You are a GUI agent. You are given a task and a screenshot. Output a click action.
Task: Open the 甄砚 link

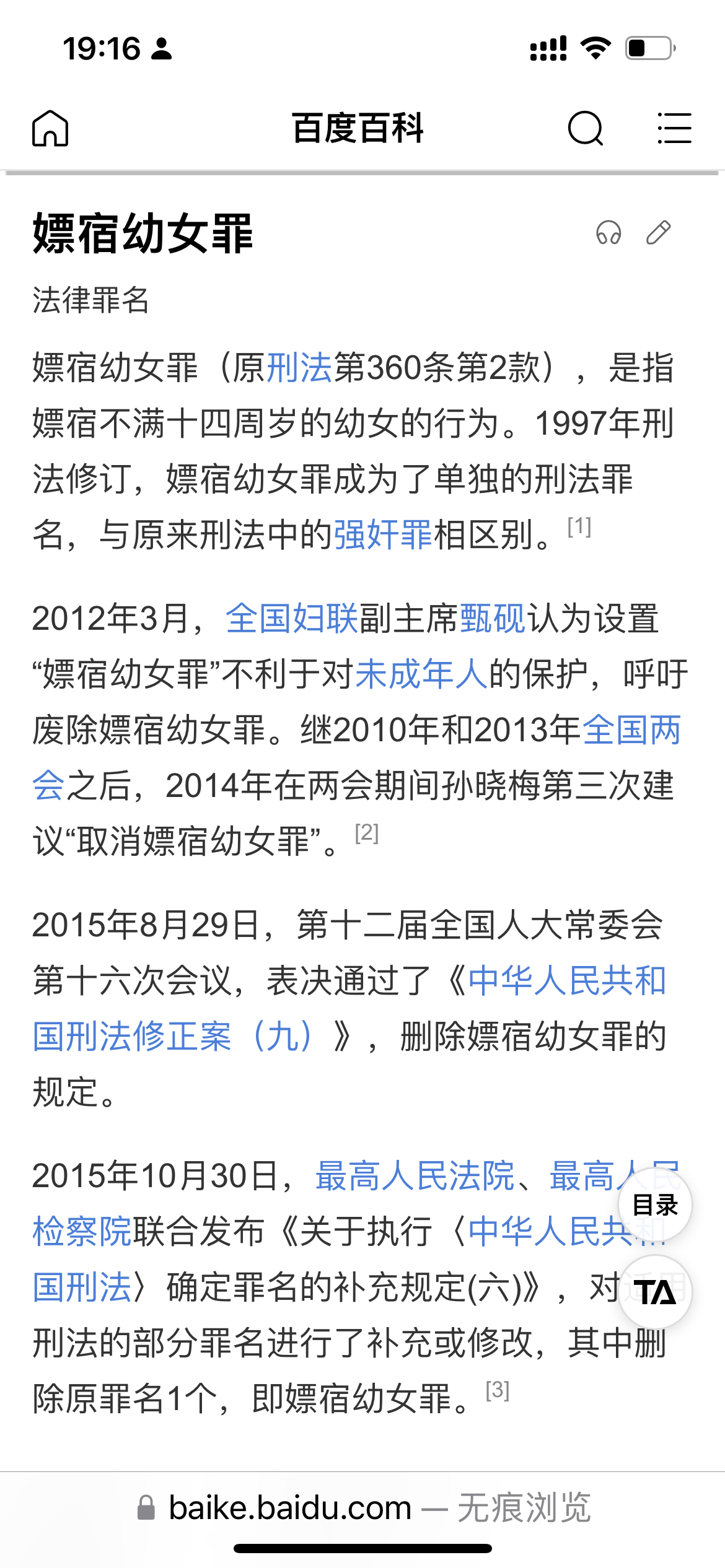point(493,618)
